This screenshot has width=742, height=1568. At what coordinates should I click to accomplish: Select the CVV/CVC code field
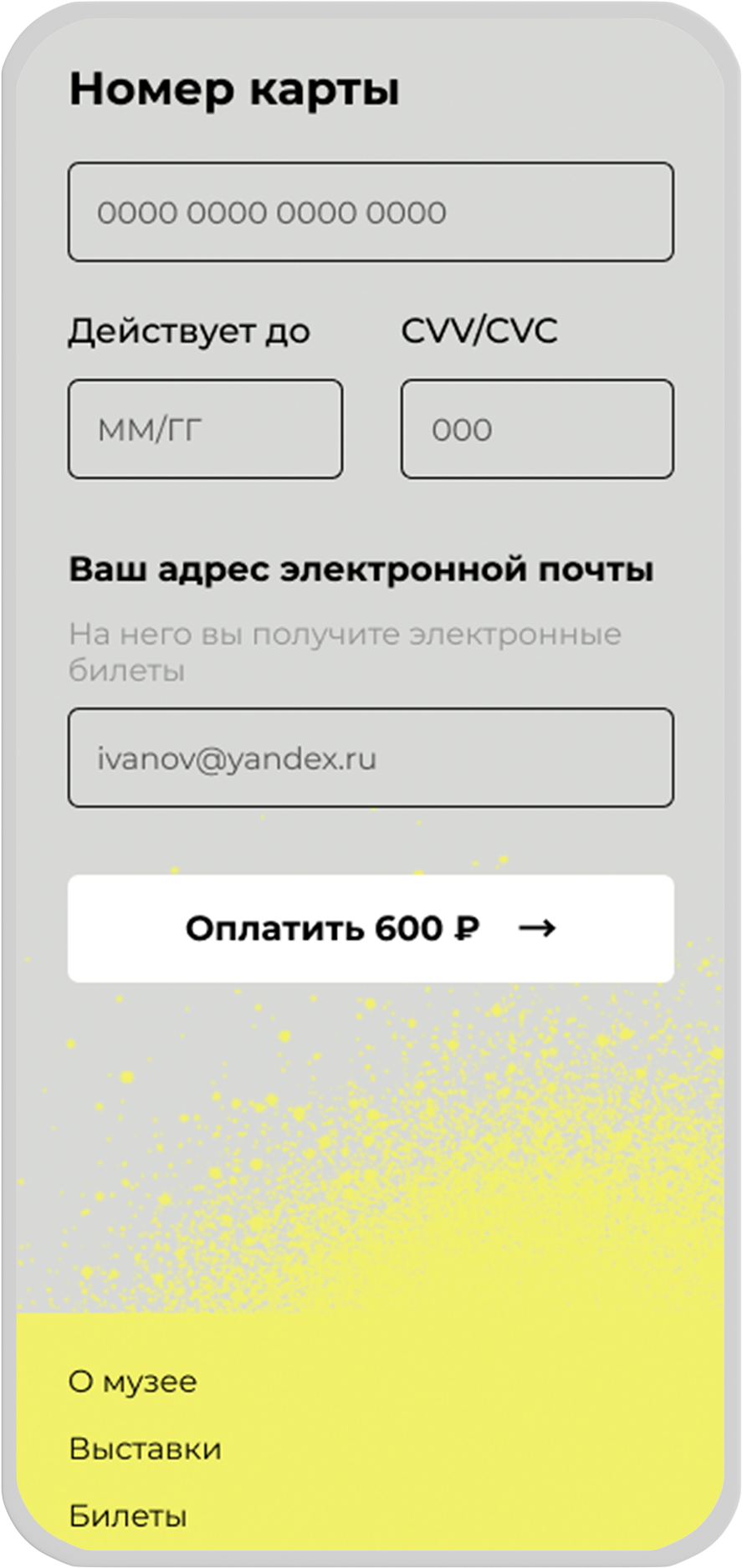tap(537, 429)
